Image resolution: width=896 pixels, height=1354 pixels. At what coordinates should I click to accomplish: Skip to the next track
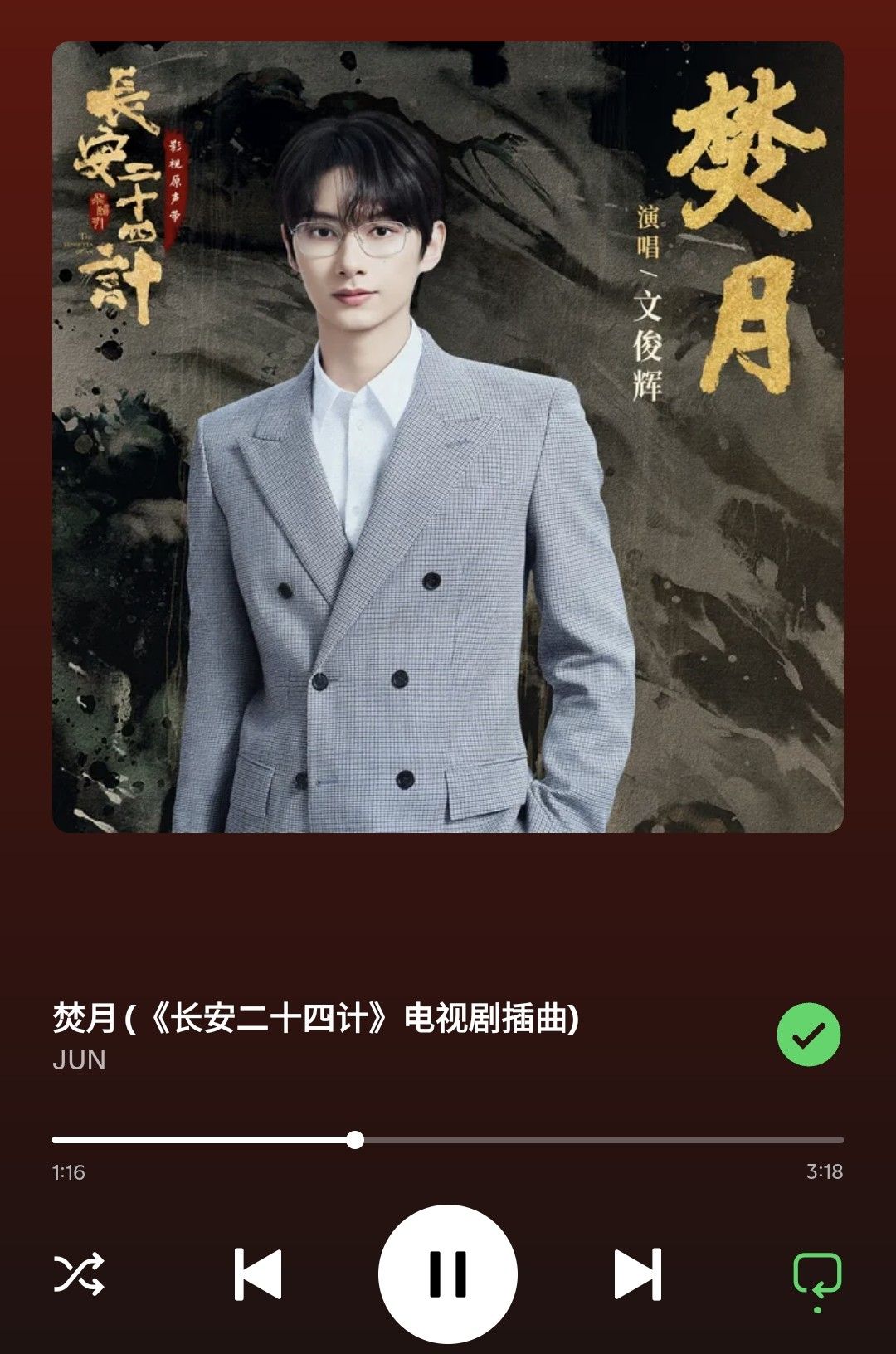637,1274
